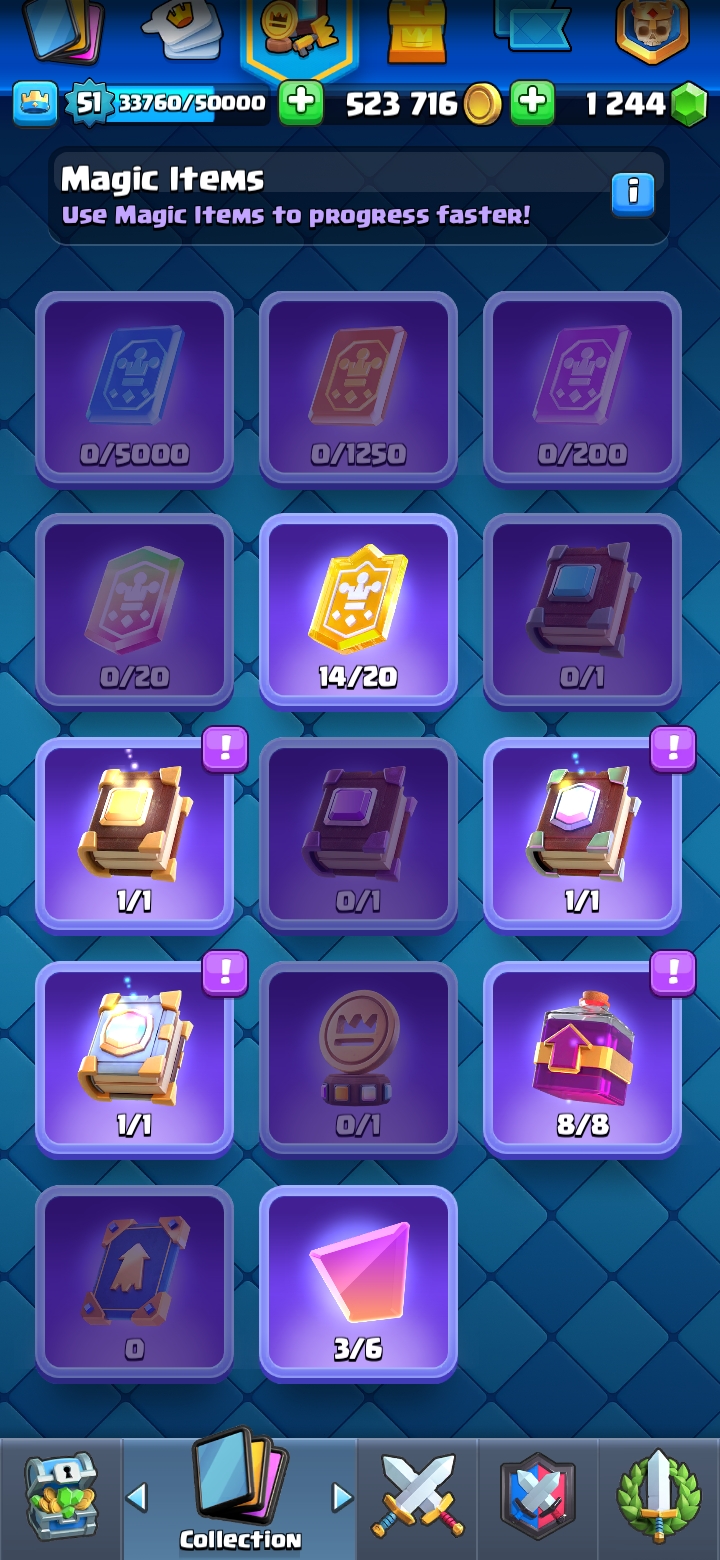Open the chest key item 8/8
The width and height of the screenshot is (720, 1560).
pyautogui.click(x=582, y=1057)
